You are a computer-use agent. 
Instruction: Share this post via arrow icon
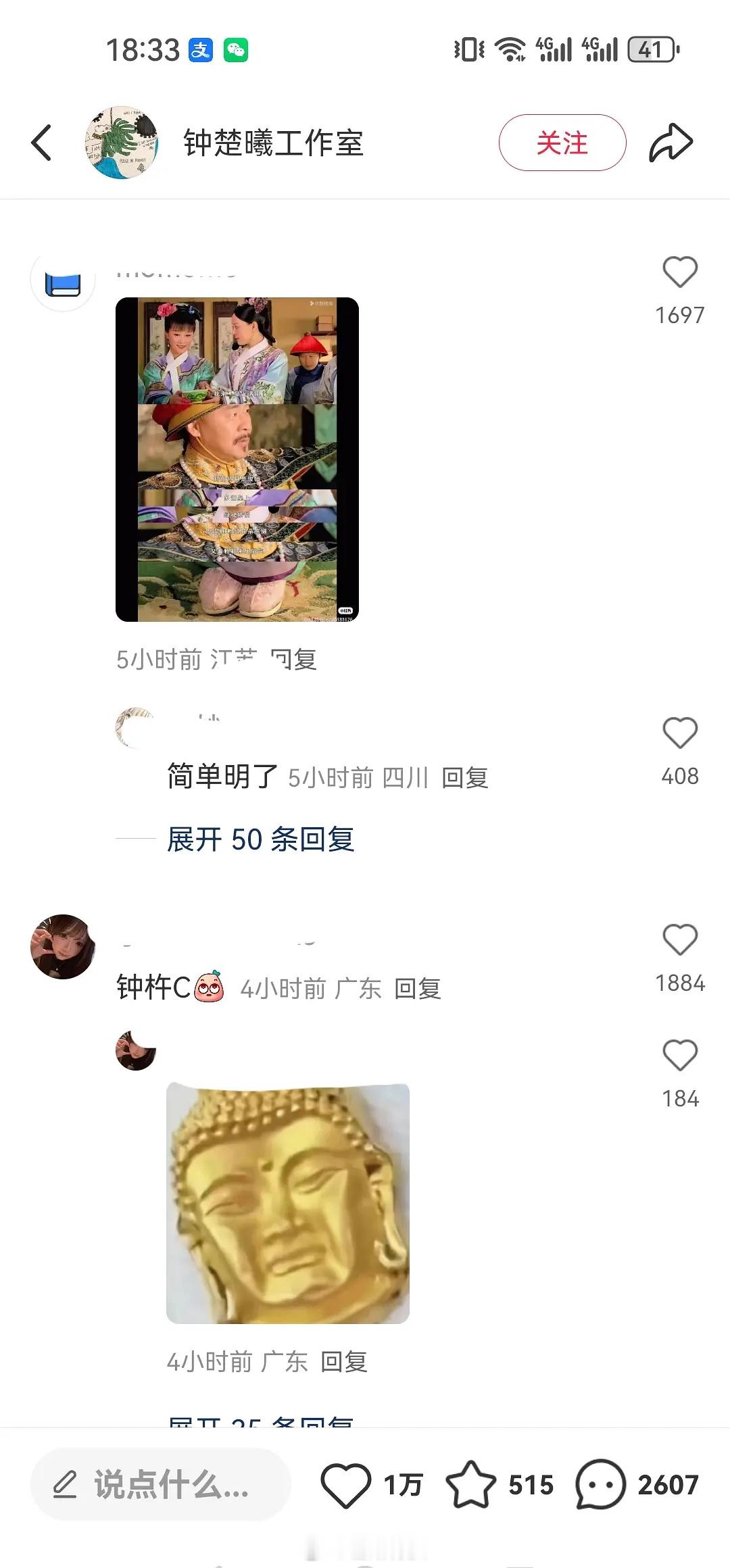pyautogui.click(x=671, y=143)
